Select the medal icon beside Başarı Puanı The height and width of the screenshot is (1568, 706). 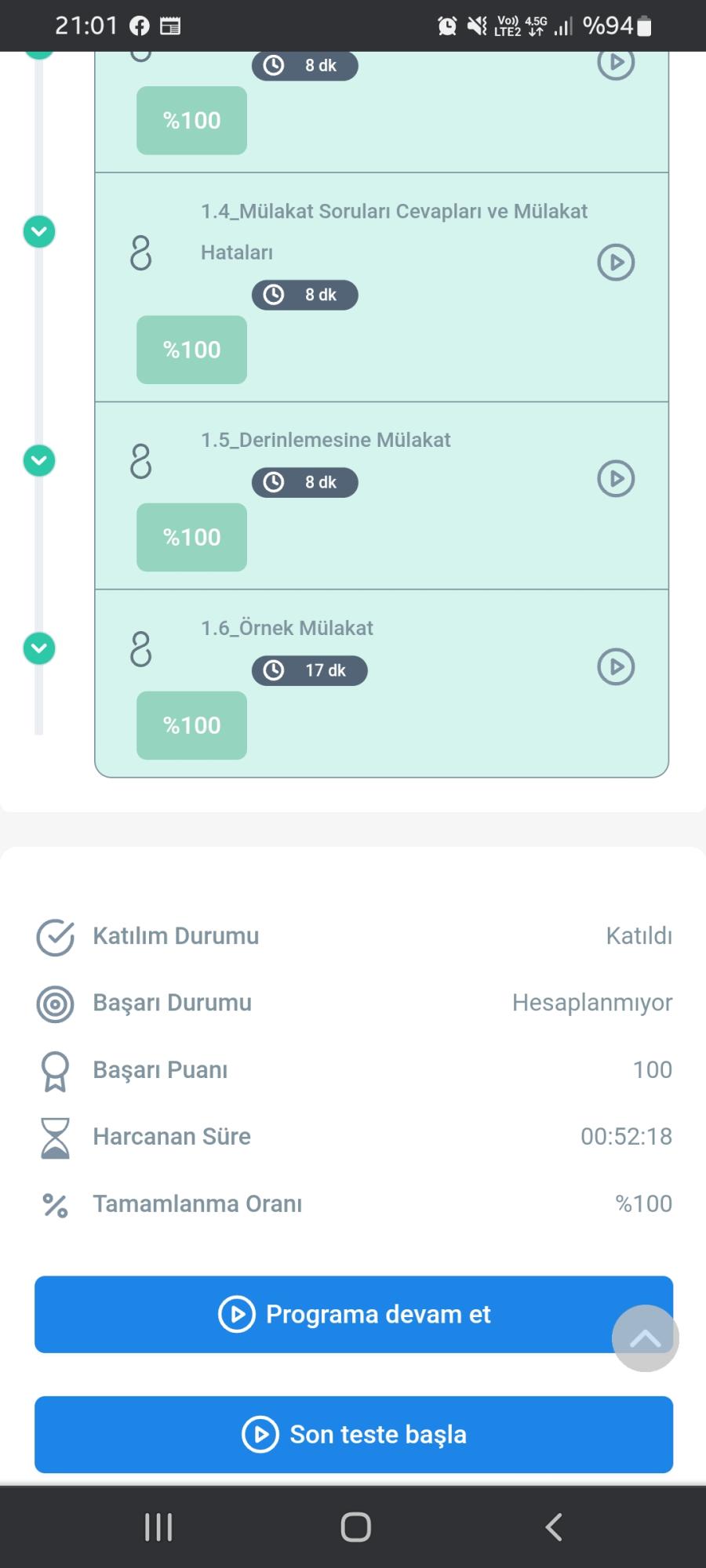[x=53, y=1069]
